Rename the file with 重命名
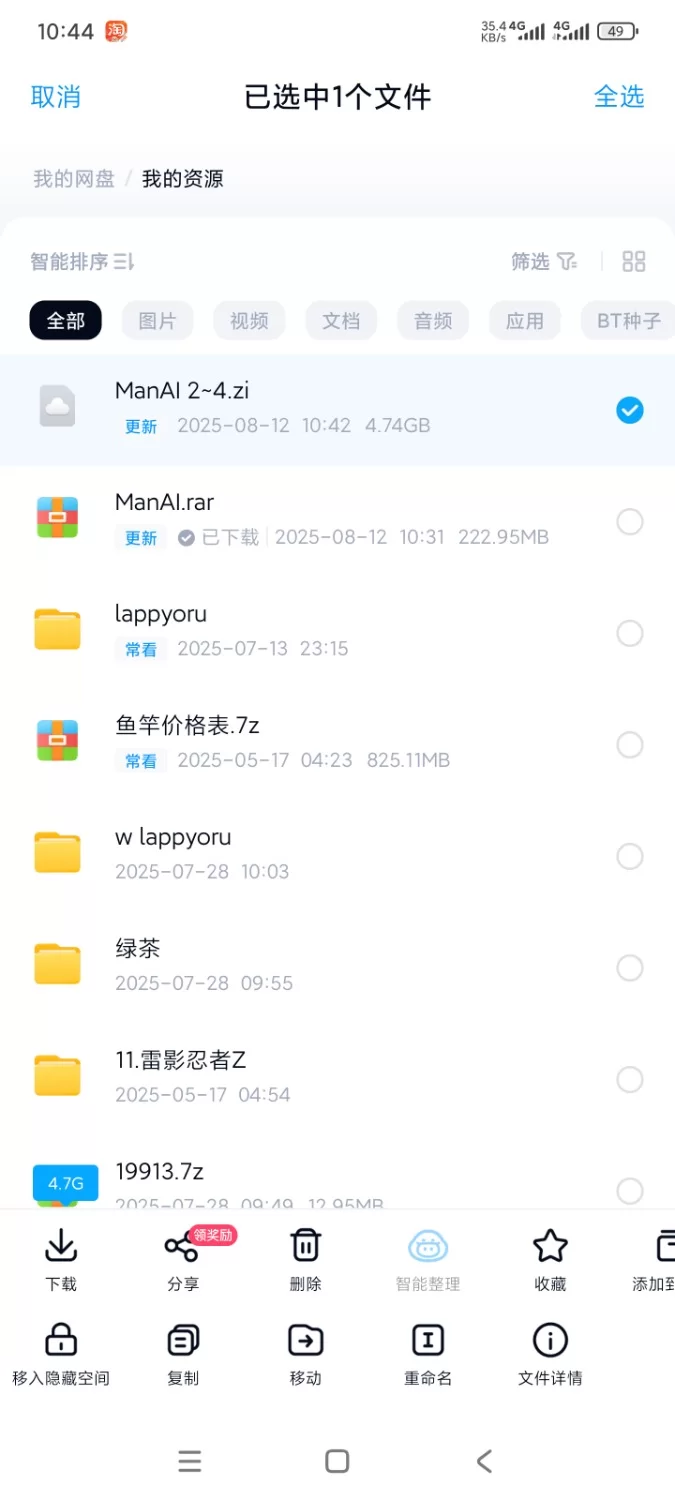This screenshot has height=1500, width=675. click(x=428, y=1352)
